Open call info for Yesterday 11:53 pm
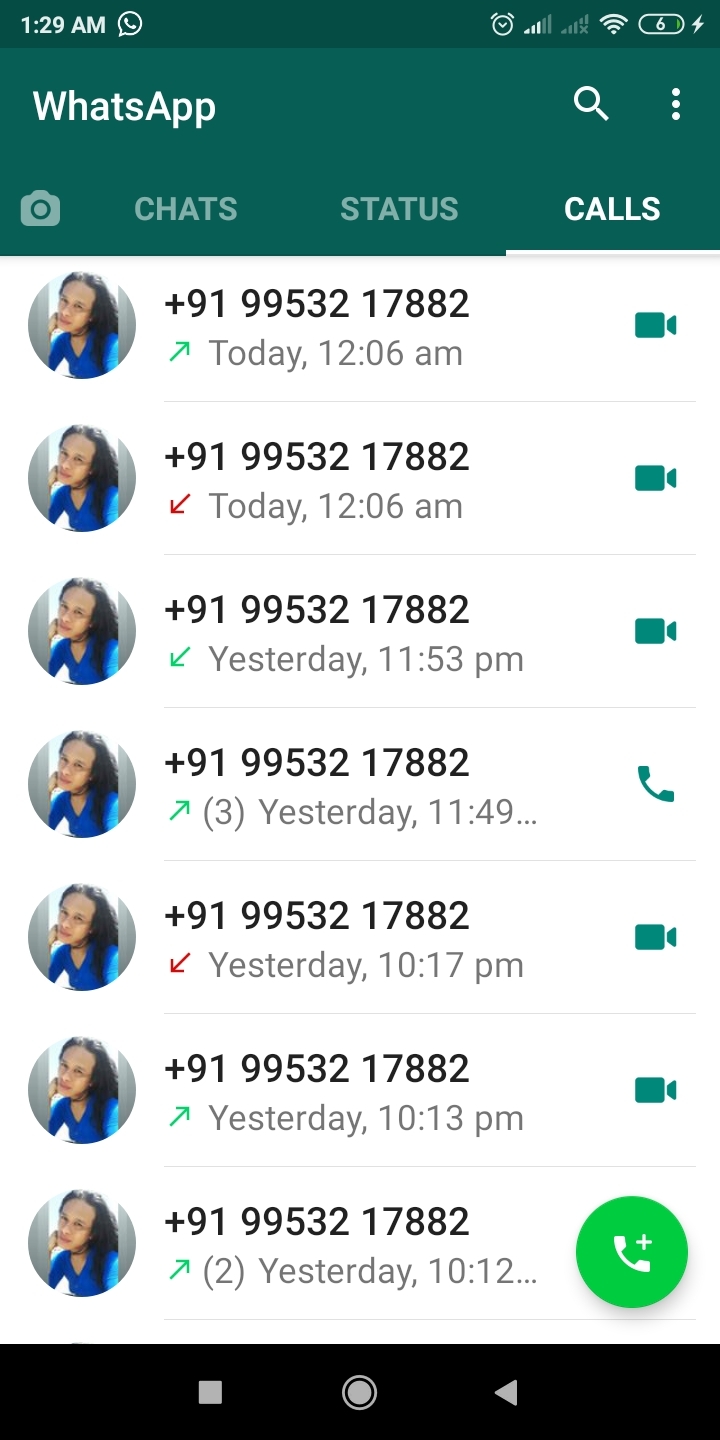This screenshot has width=720, height=1440. (380, 632)
